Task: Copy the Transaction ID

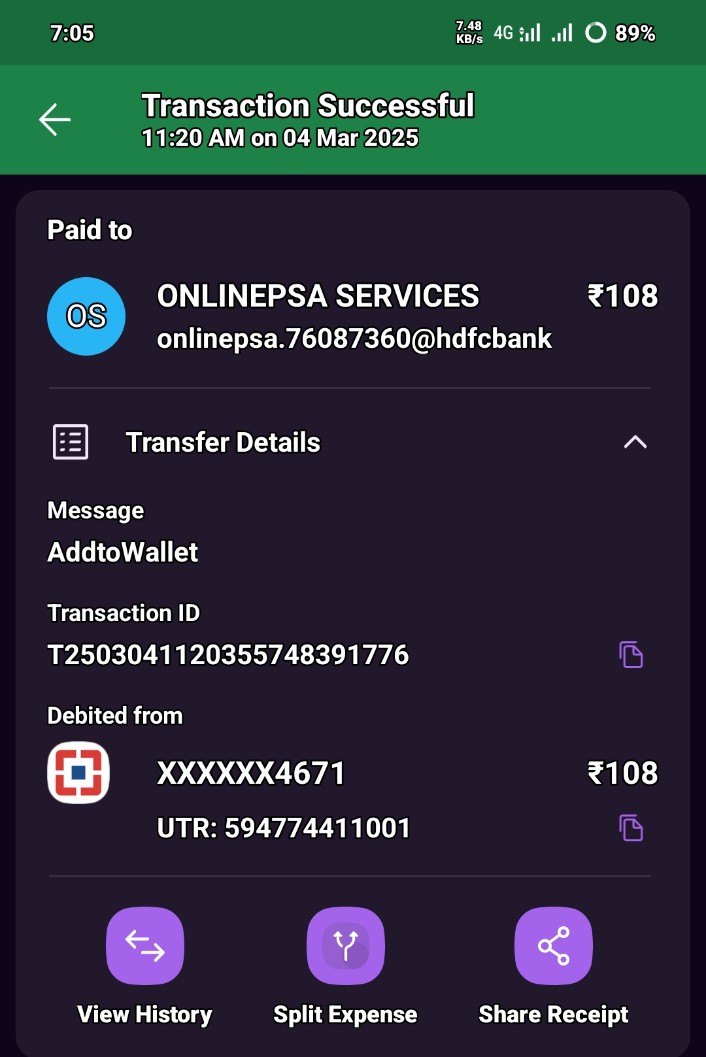Action: click(x=631, y=655)
